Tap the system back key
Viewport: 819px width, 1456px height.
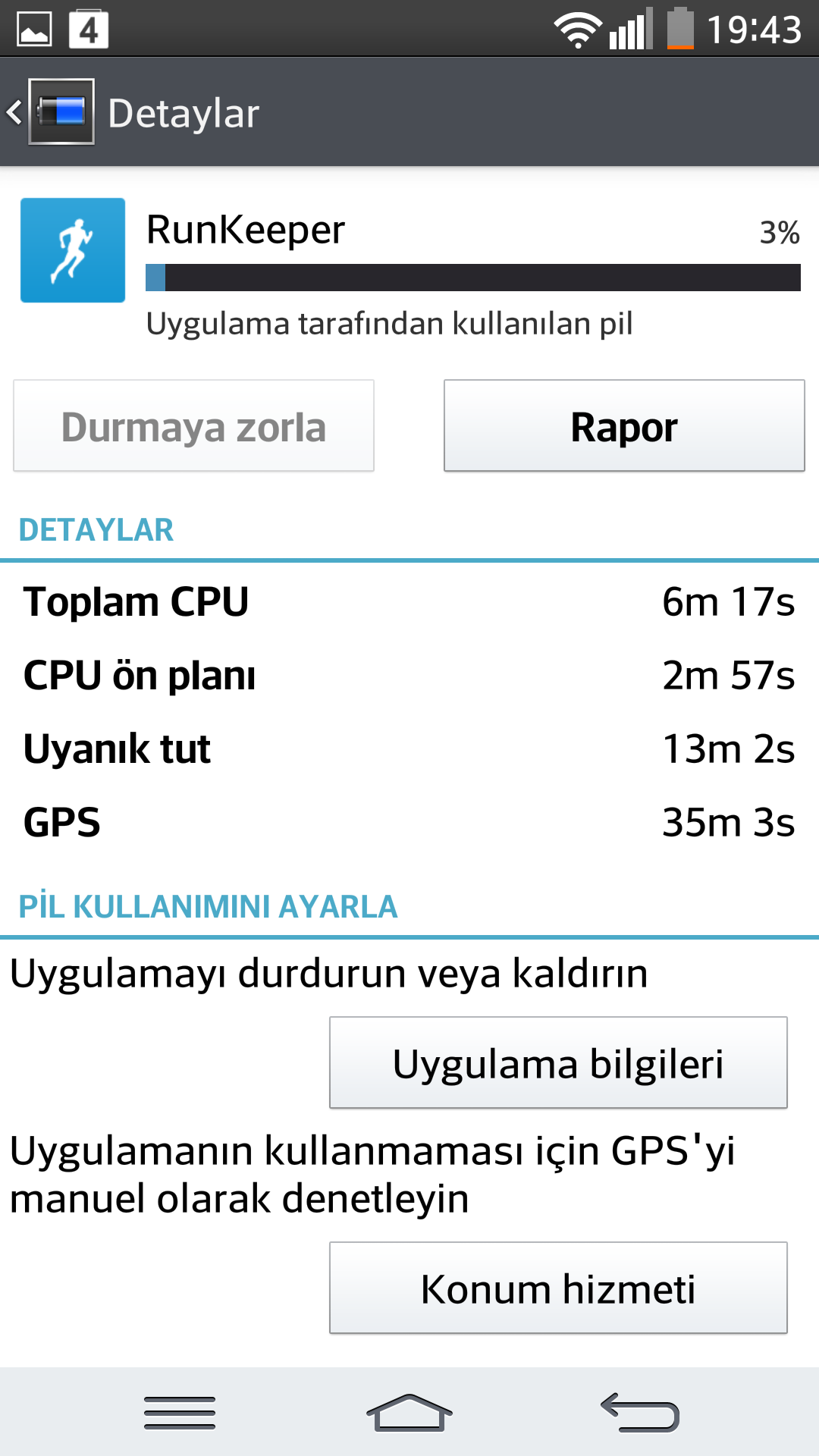point(639,1413)
